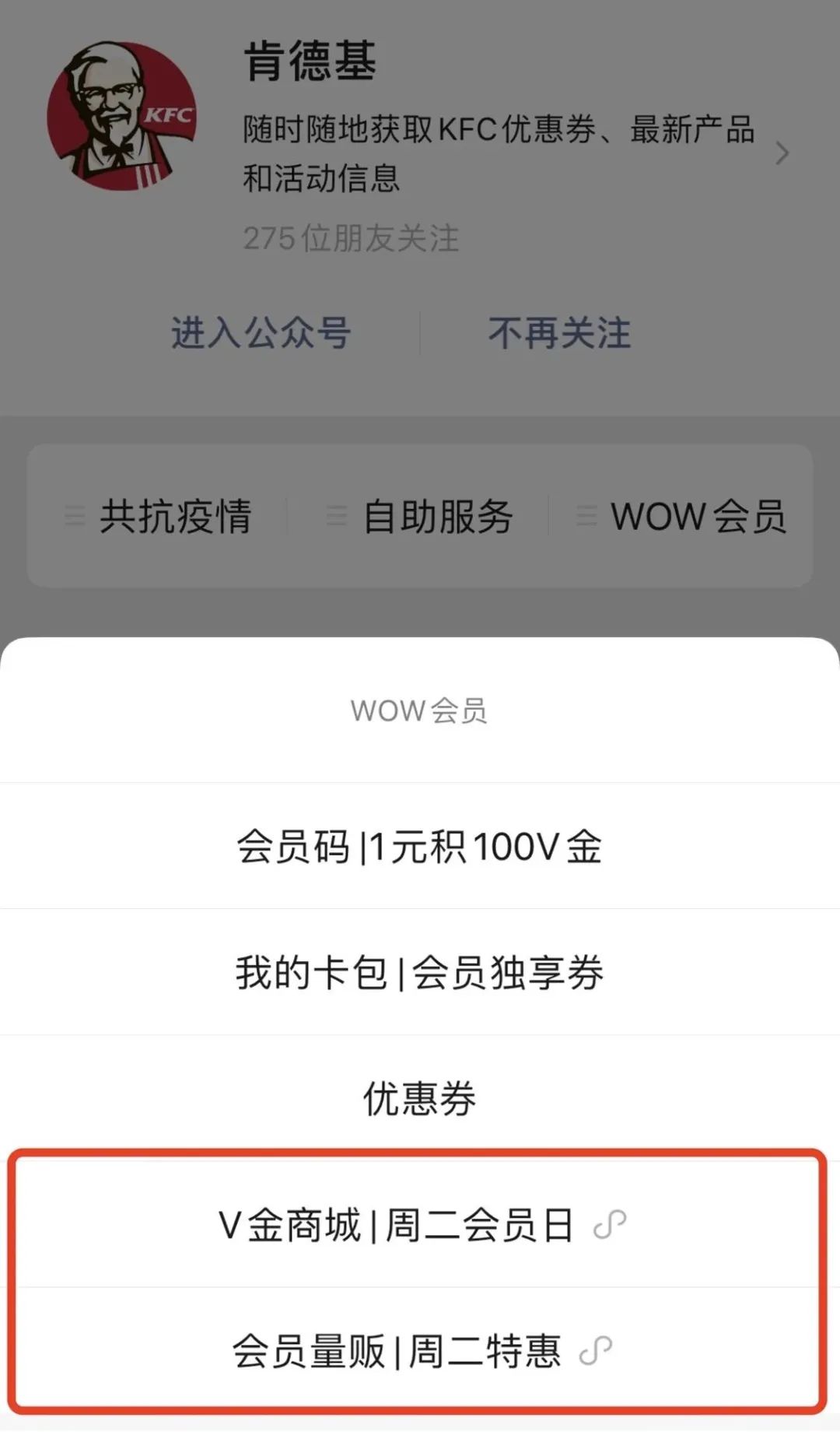Image resolution: width=840 pixels, height=1435 pixels.
Task: Tap 不再关注 to unfollow
Action: tap(559, 333)
